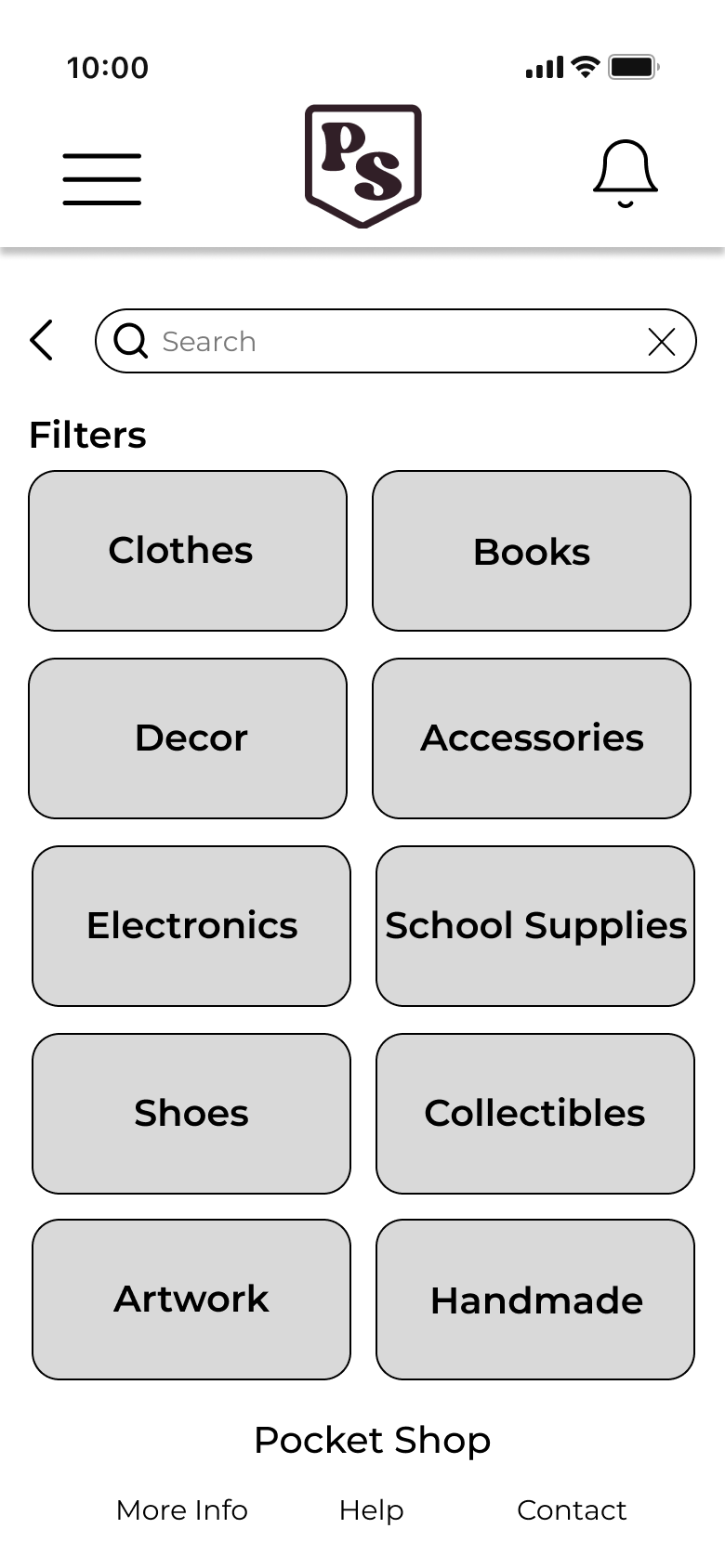Select the Clothes filter
Screen dimensions: 725x1568
(x=188, y=551)
